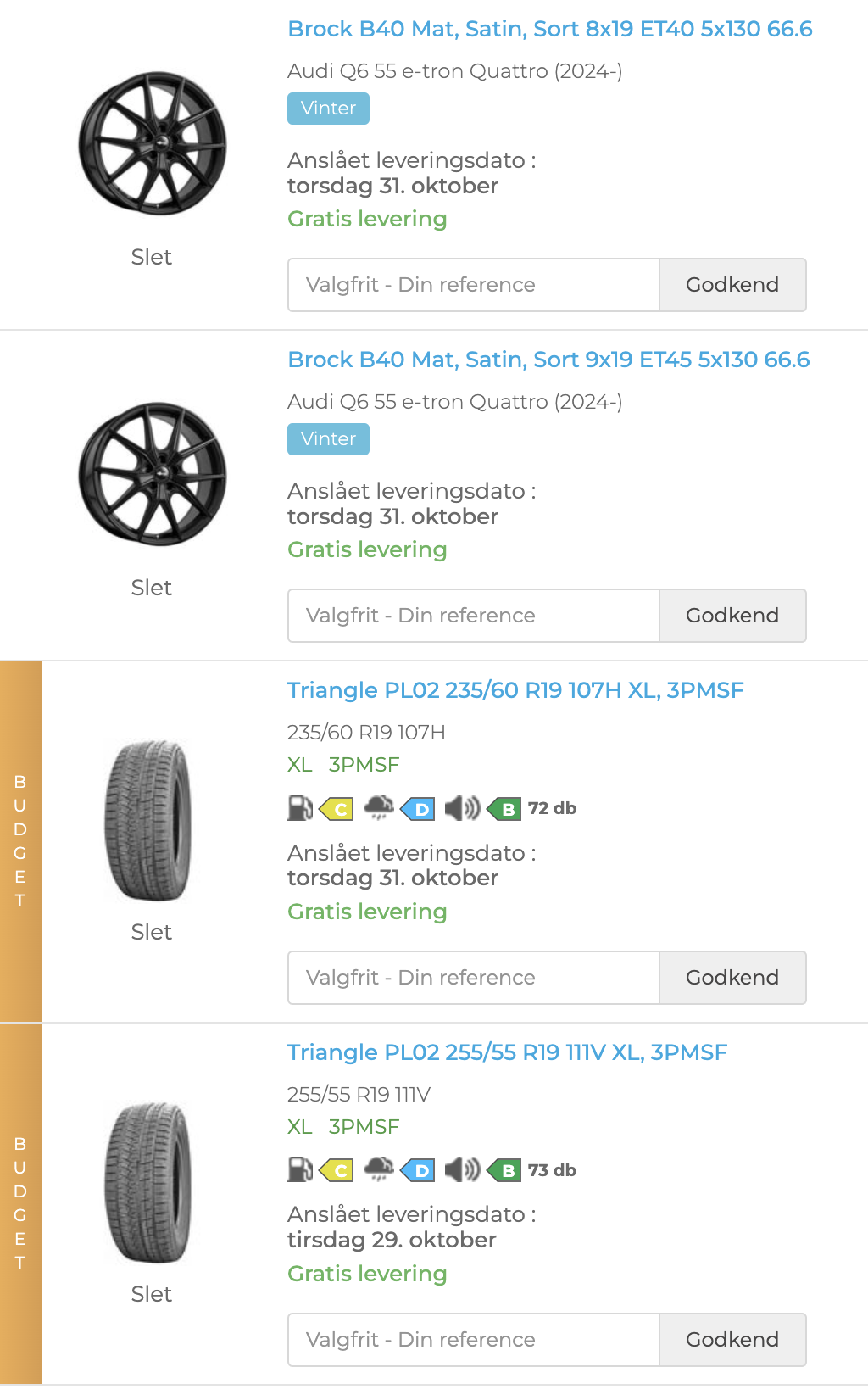Screen dimensions: 868x1389
Task: Open Brock B40 8x19 ET40 product link
Action: point(549,29)
